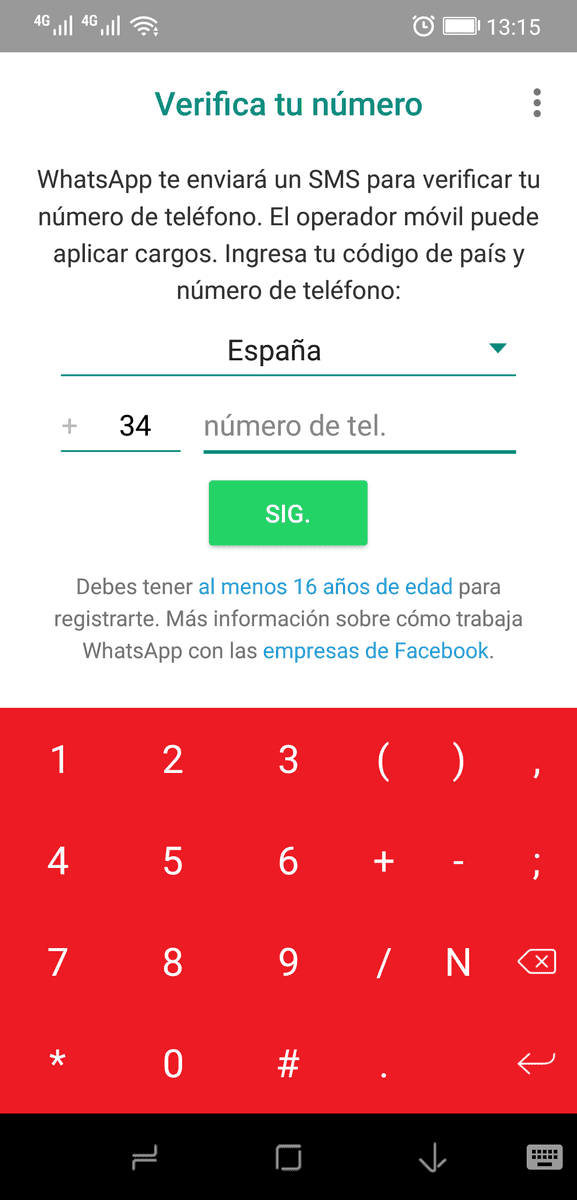Type digit 0 on the keypad
The width and height of the screenshot is (577, 1200).
[x=173, y=1063]
